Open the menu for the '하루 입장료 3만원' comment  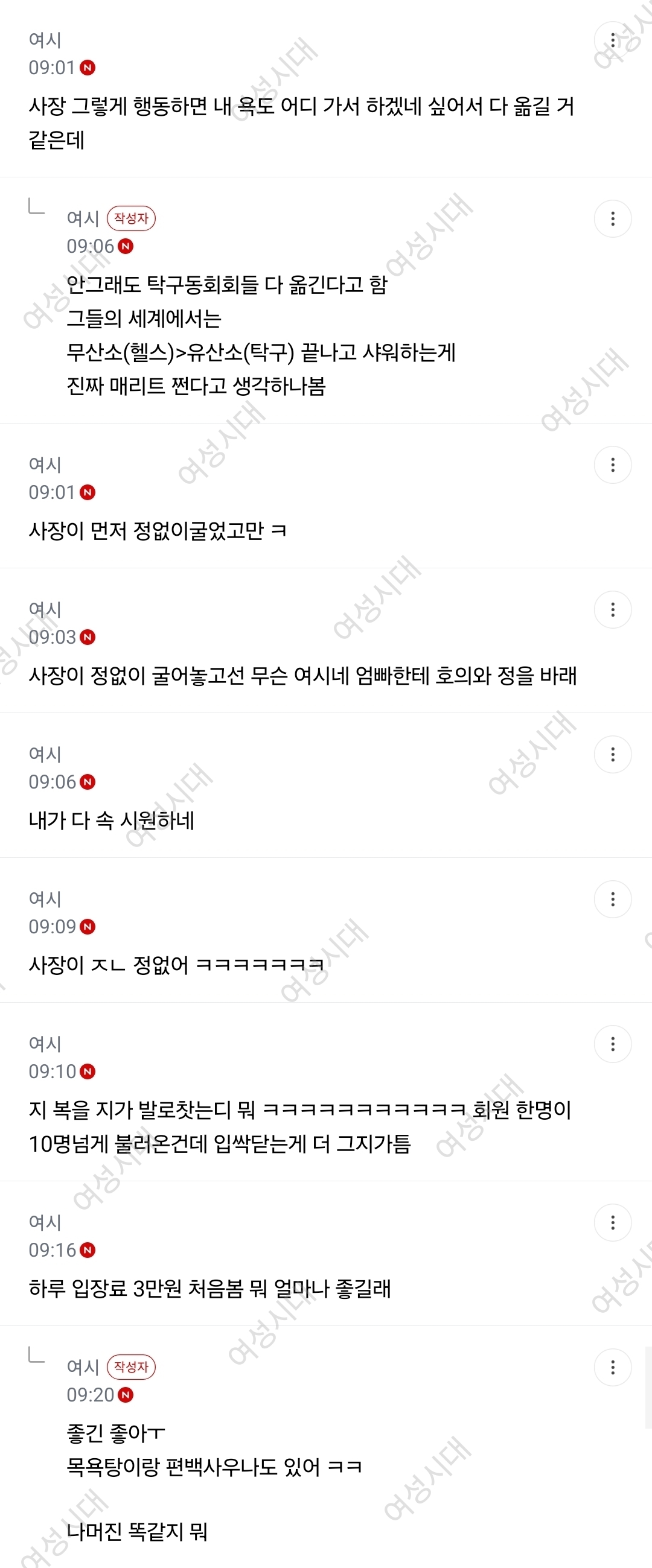click(x=612, y=1223)
